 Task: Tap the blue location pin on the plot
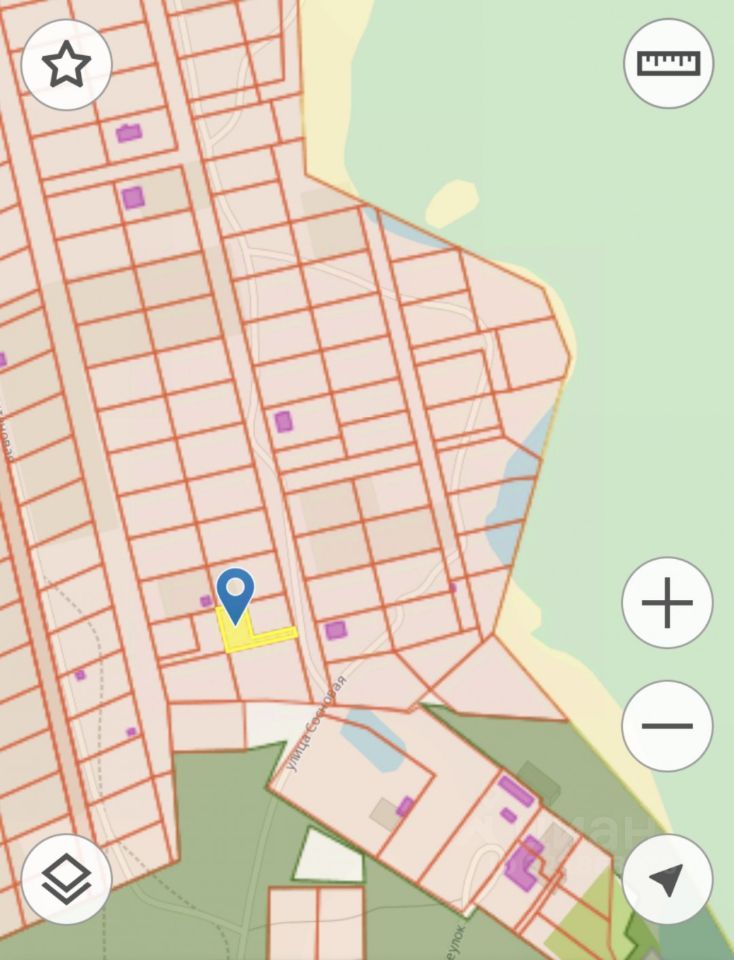(236, 594)
